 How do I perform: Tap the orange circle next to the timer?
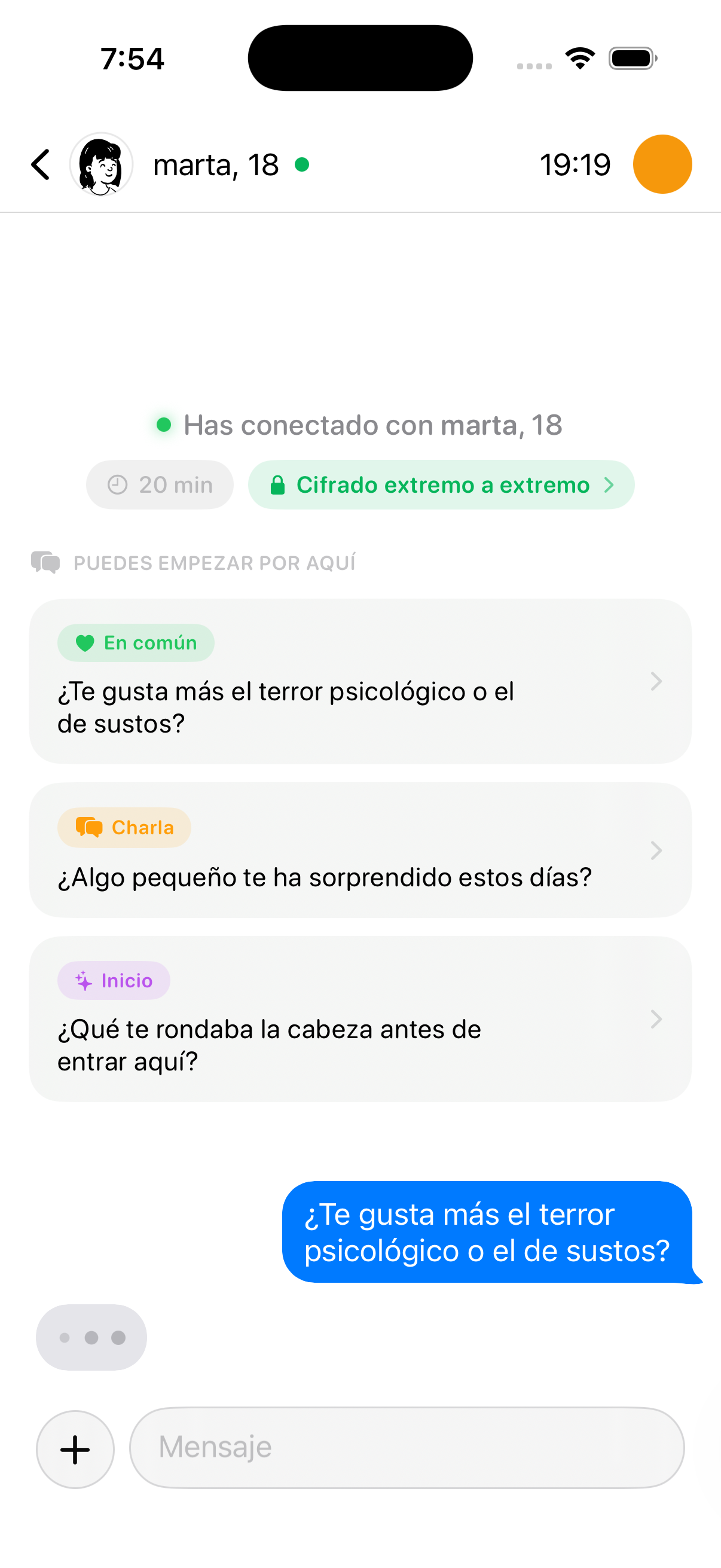pyautogui.click(x=661, y=164)
